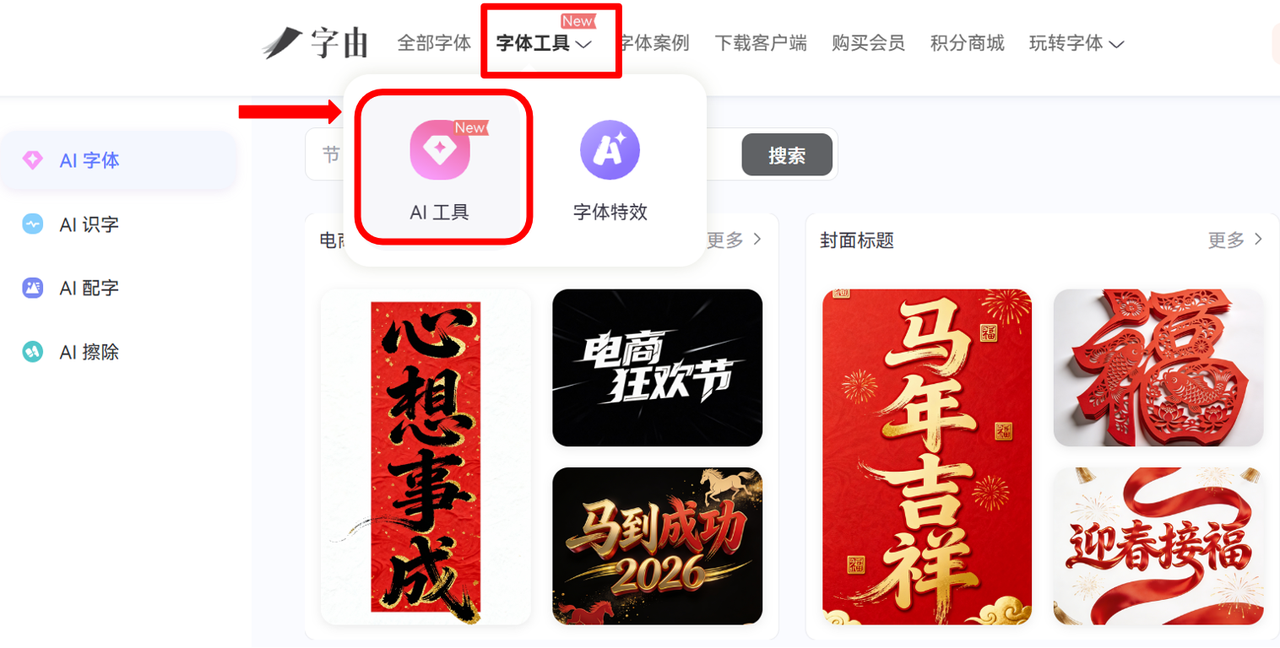Viewport: 1280px width, 648px height.
Task: Select 字体特效 from the dropdown
Action: (x=610, y=167)
